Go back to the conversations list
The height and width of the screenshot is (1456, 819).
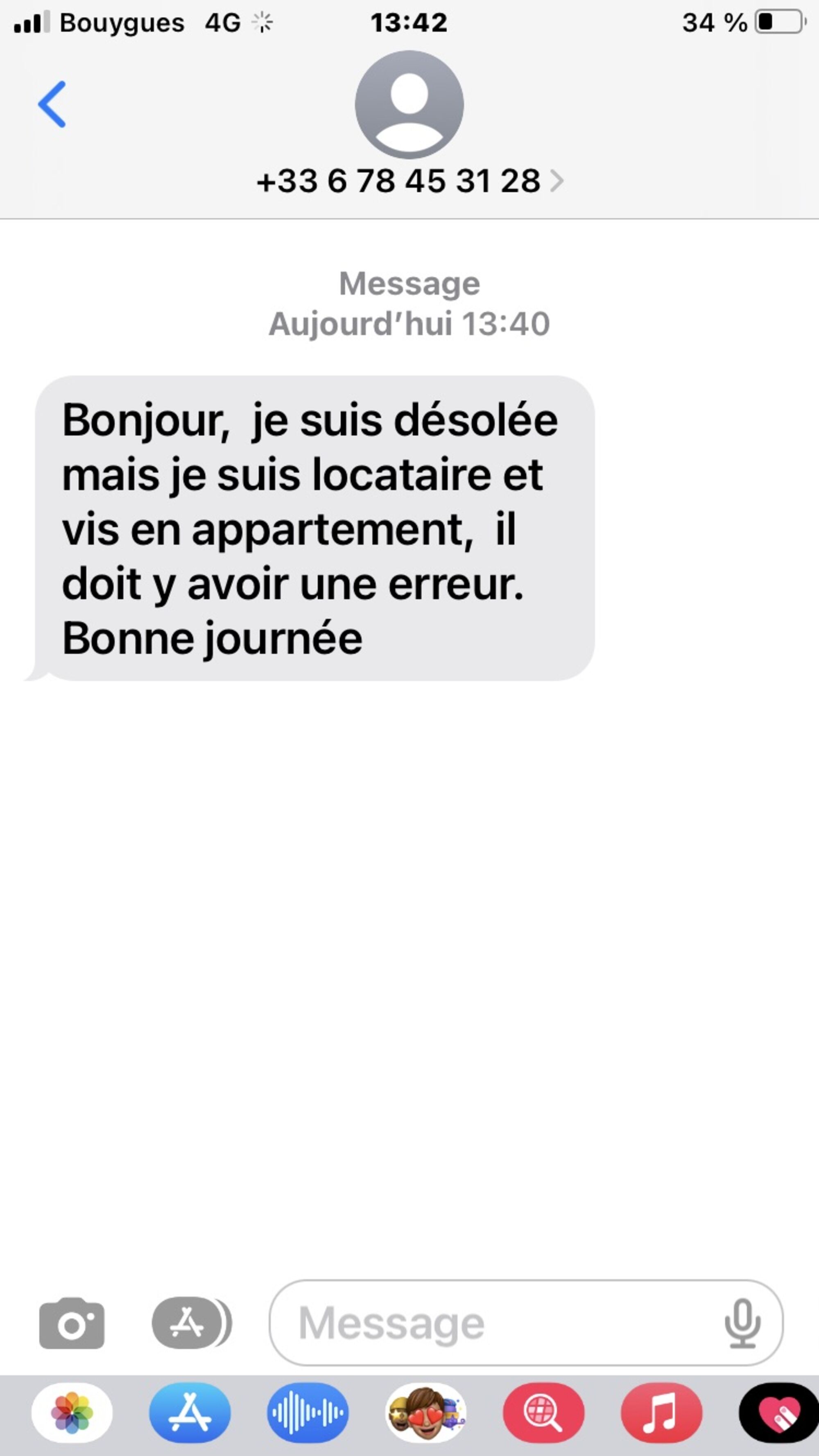coord(52,104)
